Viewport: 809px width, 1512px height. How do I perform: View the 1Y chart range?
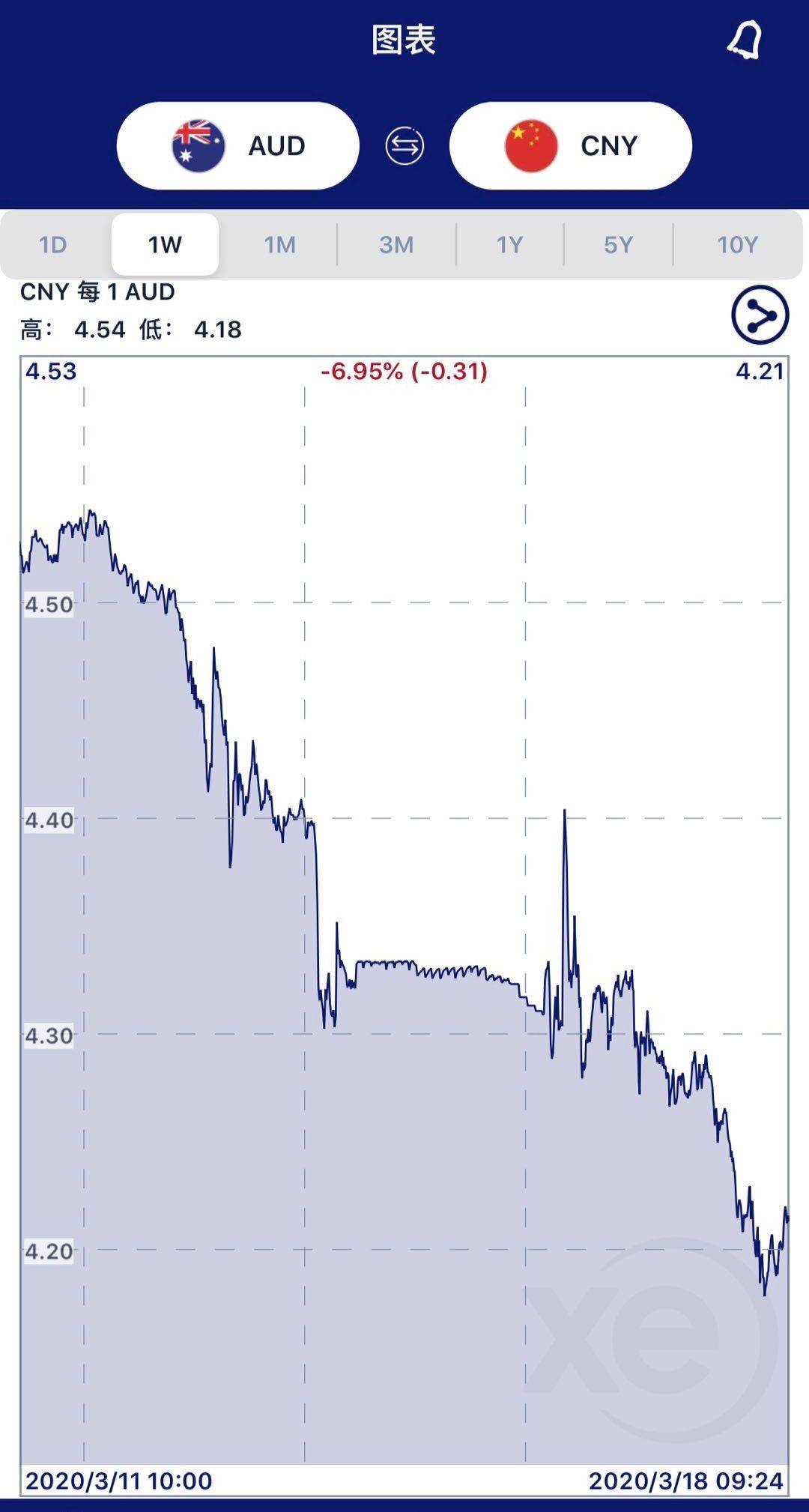(x=509, y=245)
